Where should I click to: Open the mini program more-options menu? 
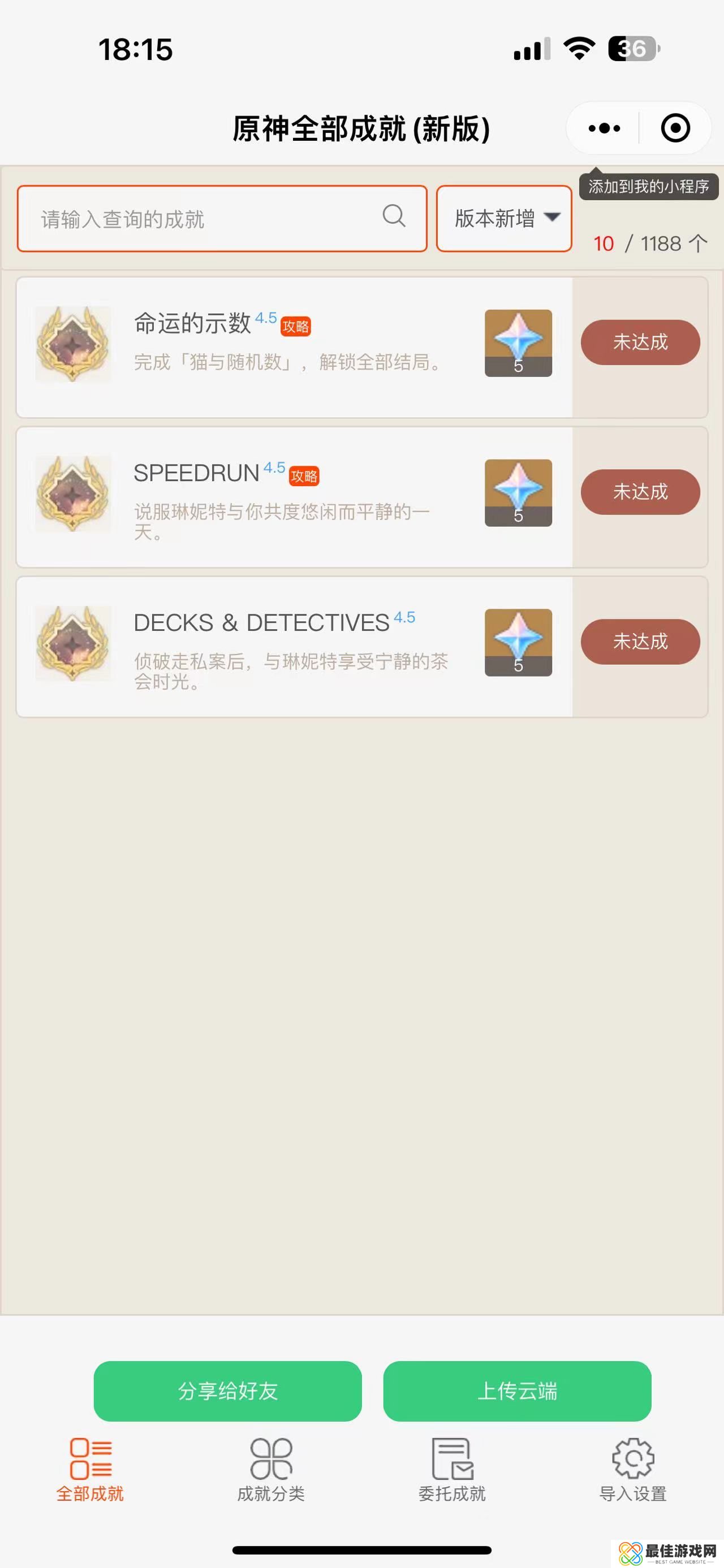604,128
